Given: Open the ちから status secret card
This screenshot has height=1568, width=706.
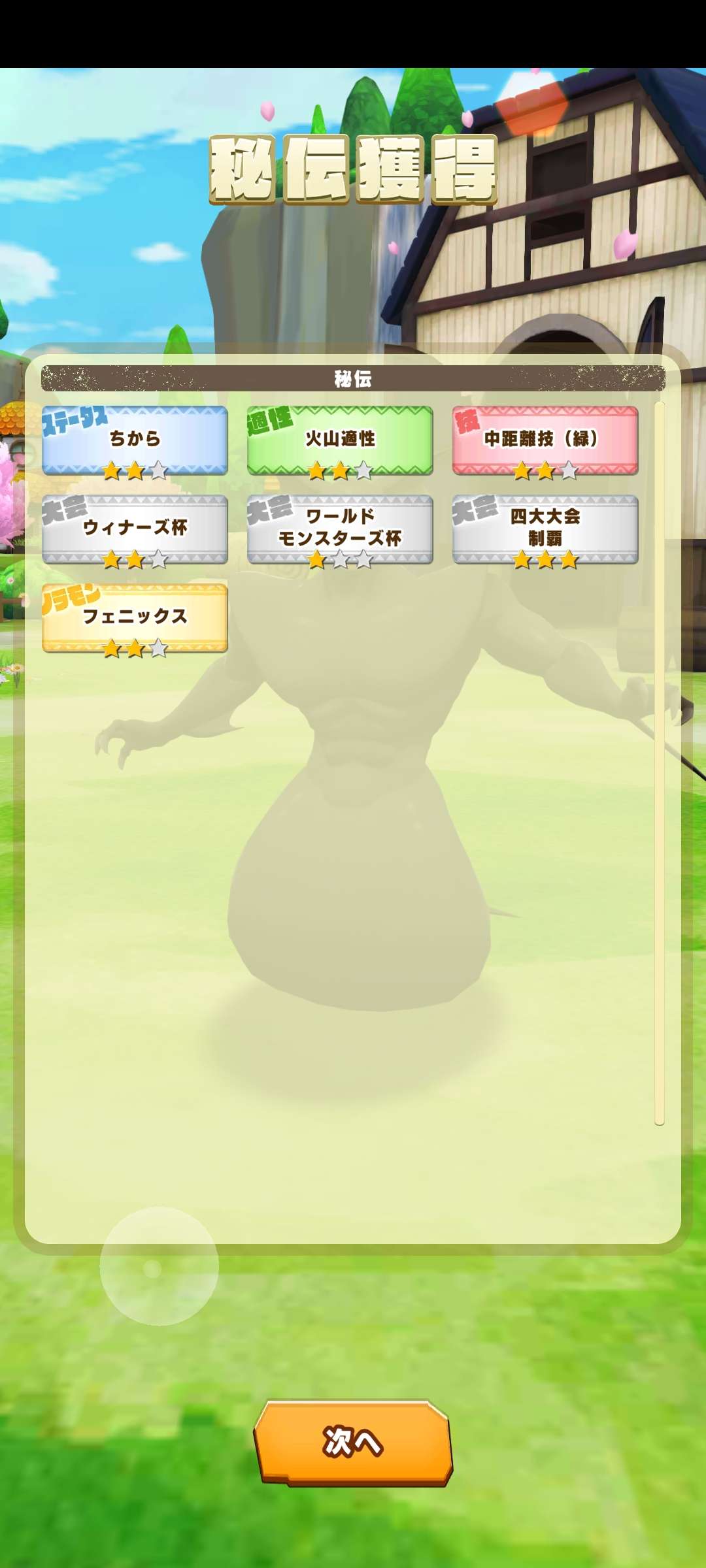Looking at the screenshot, I should point(135,440).
